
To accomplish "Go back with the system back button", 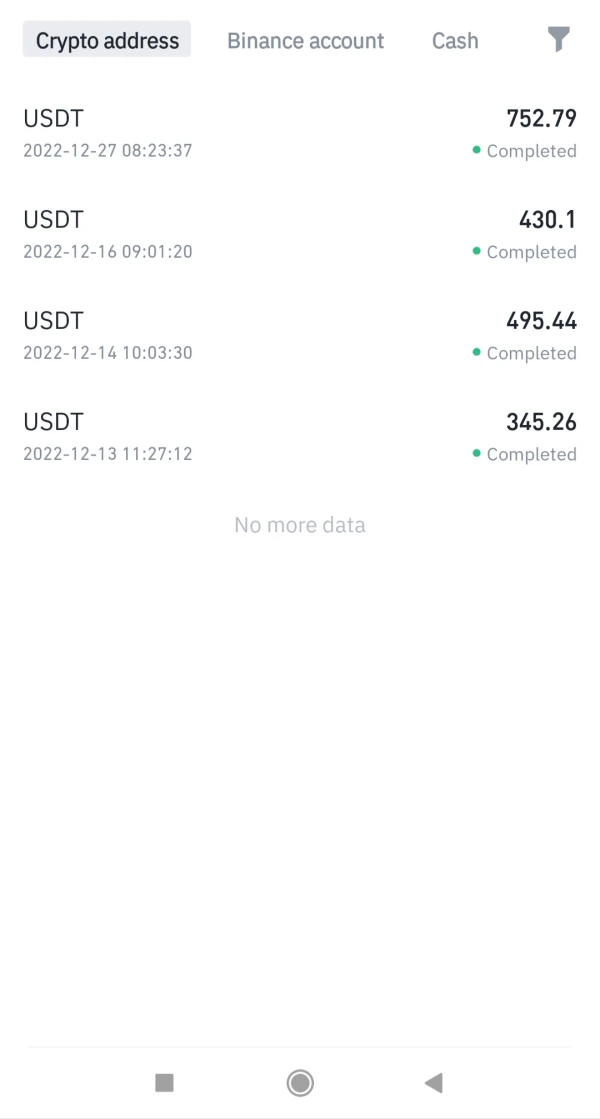I will point(433,1082).
